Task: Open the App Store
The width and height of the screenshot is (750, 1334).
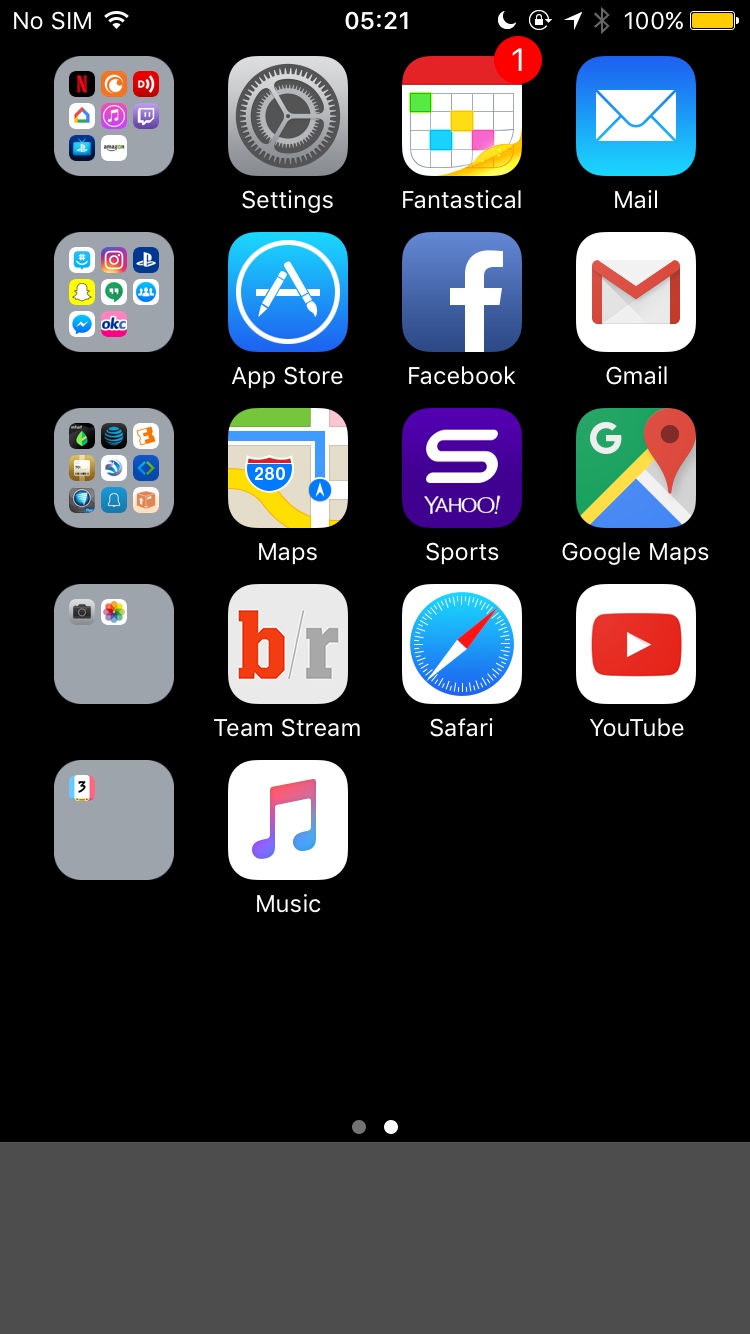Action: click(x=288, y=292)
